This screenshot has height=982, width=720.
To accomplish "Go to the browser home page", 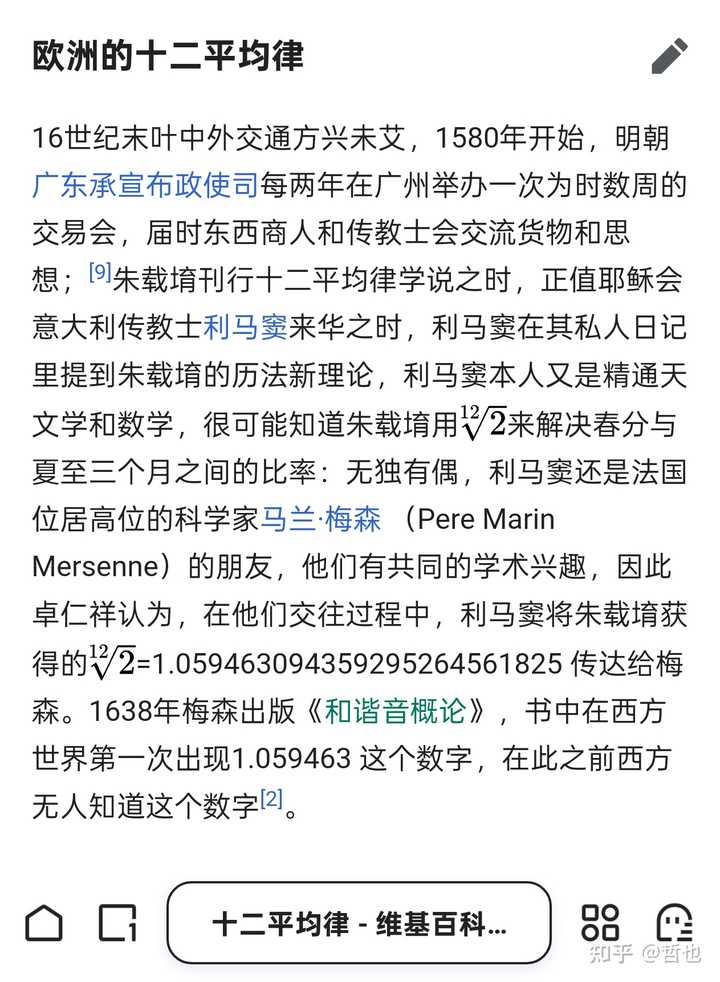I will click(x=43, y=923).
